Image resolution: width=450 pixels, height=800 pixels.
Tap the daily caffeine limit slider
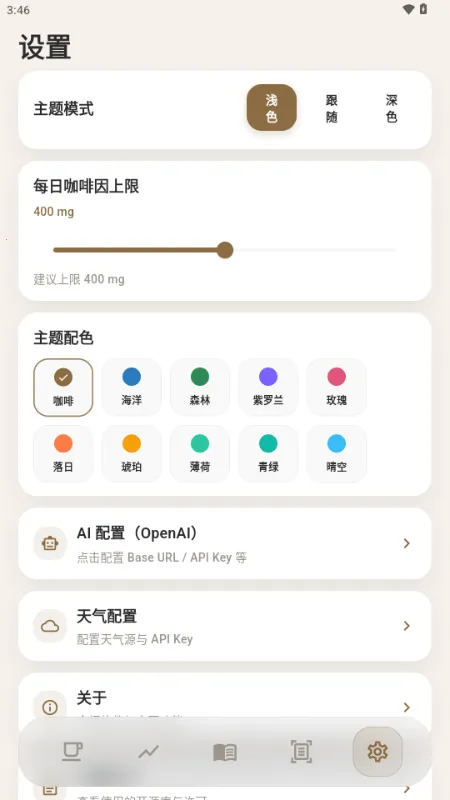tap(225, 250)
